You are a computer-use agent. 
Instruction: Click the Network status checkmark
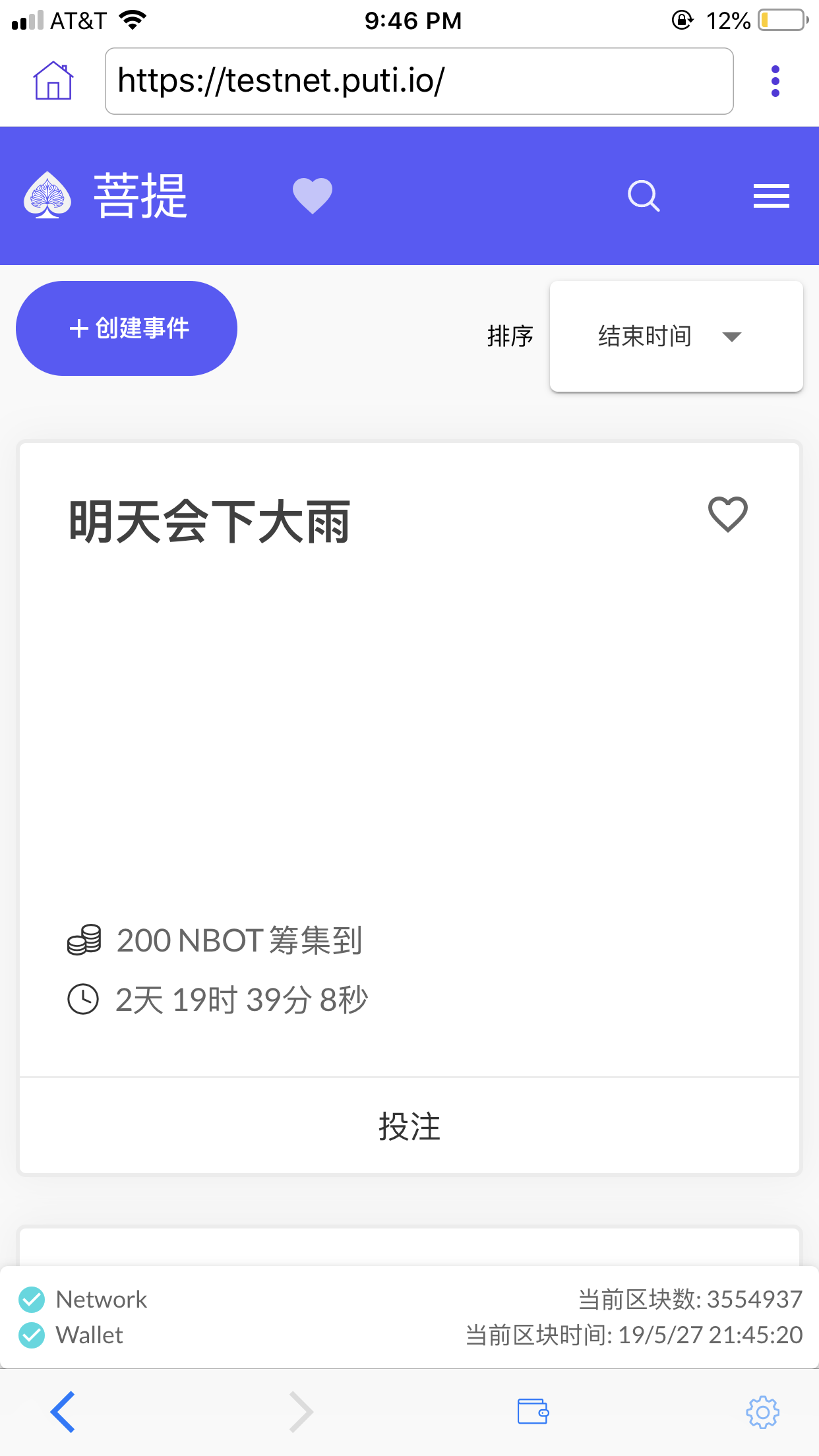[x=31, y=1298]
